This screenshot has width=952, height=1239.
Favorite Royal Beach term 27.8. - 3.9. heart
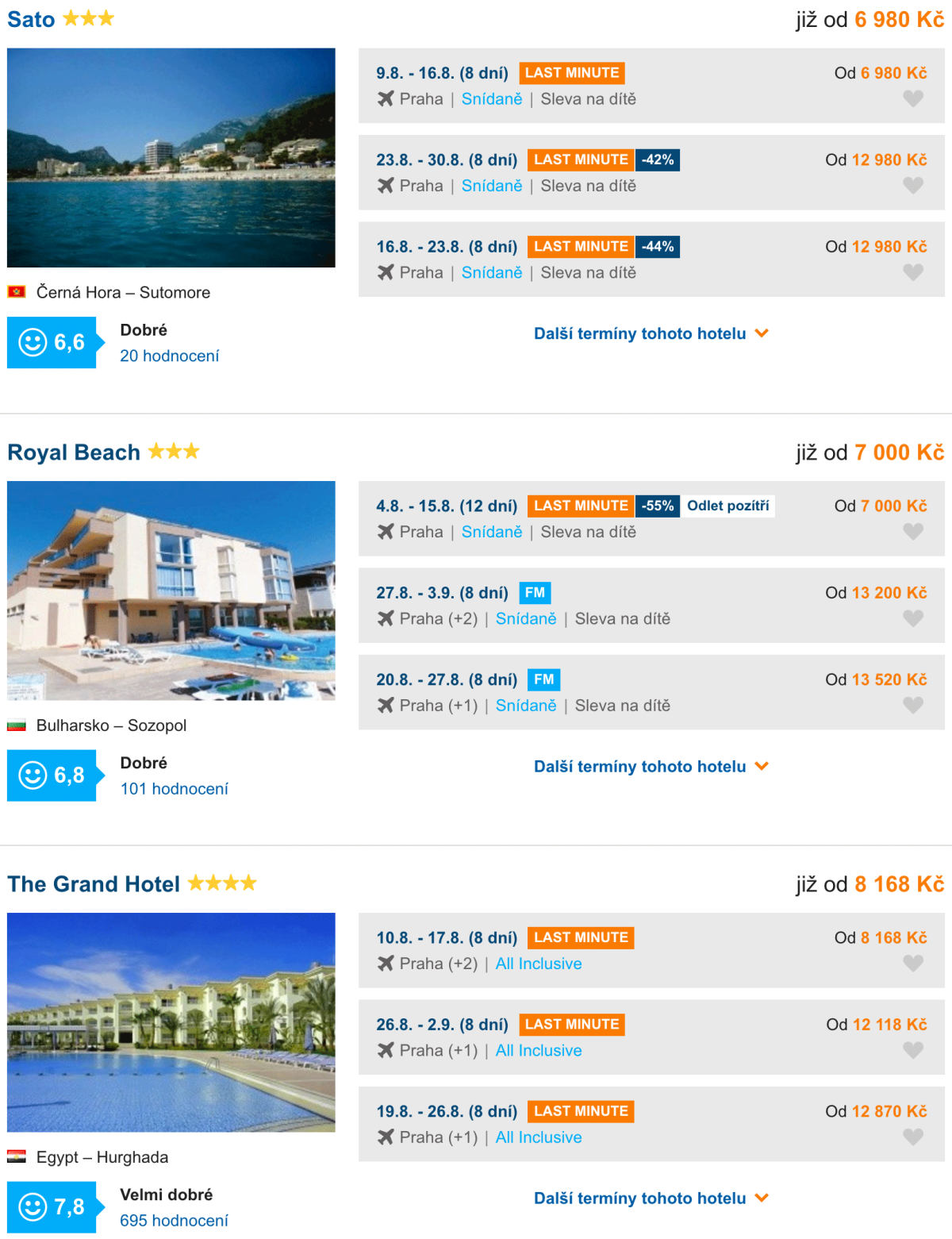(x=913, y=618)
